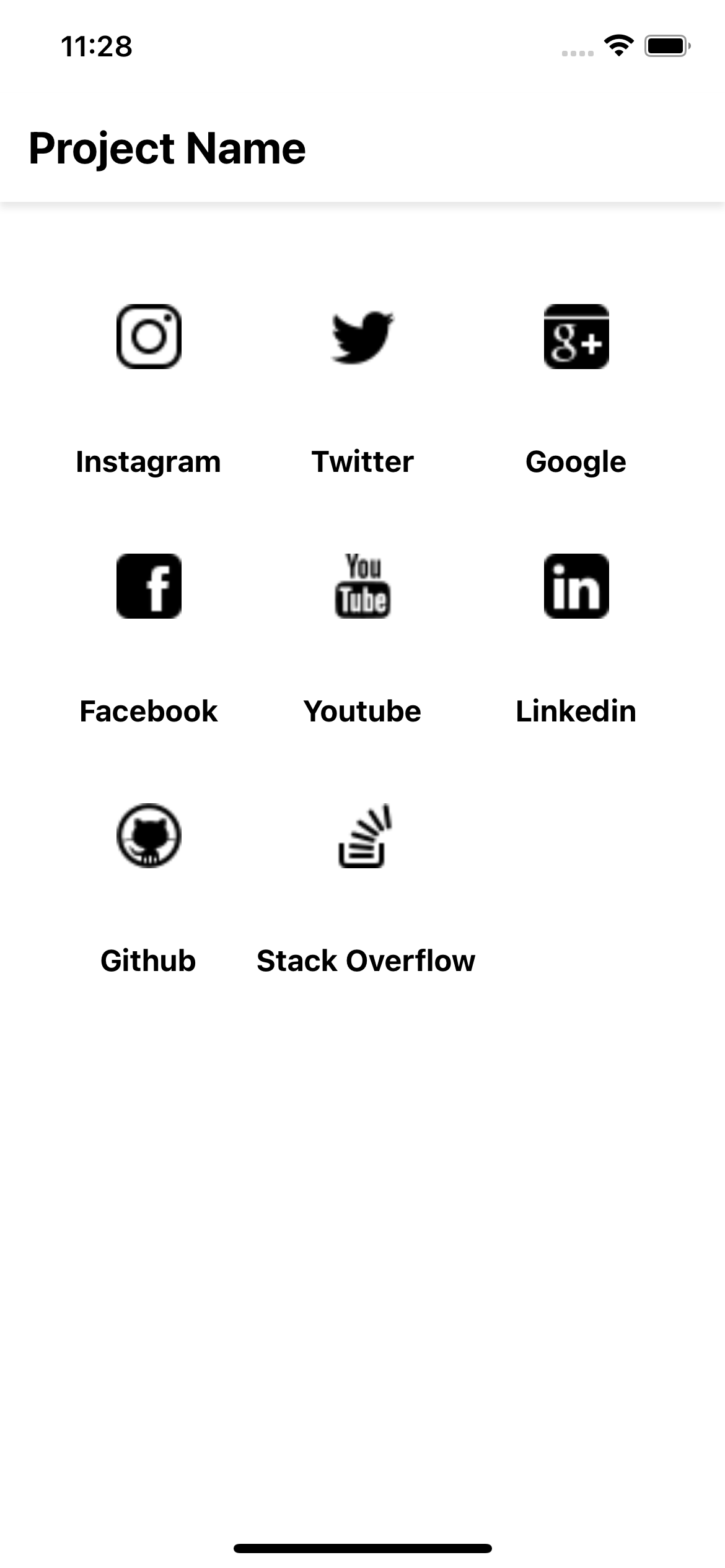Viewport: 725px width, 1568px height.
Task: Tap the Stack Overflow item
Action: (365, 836)
